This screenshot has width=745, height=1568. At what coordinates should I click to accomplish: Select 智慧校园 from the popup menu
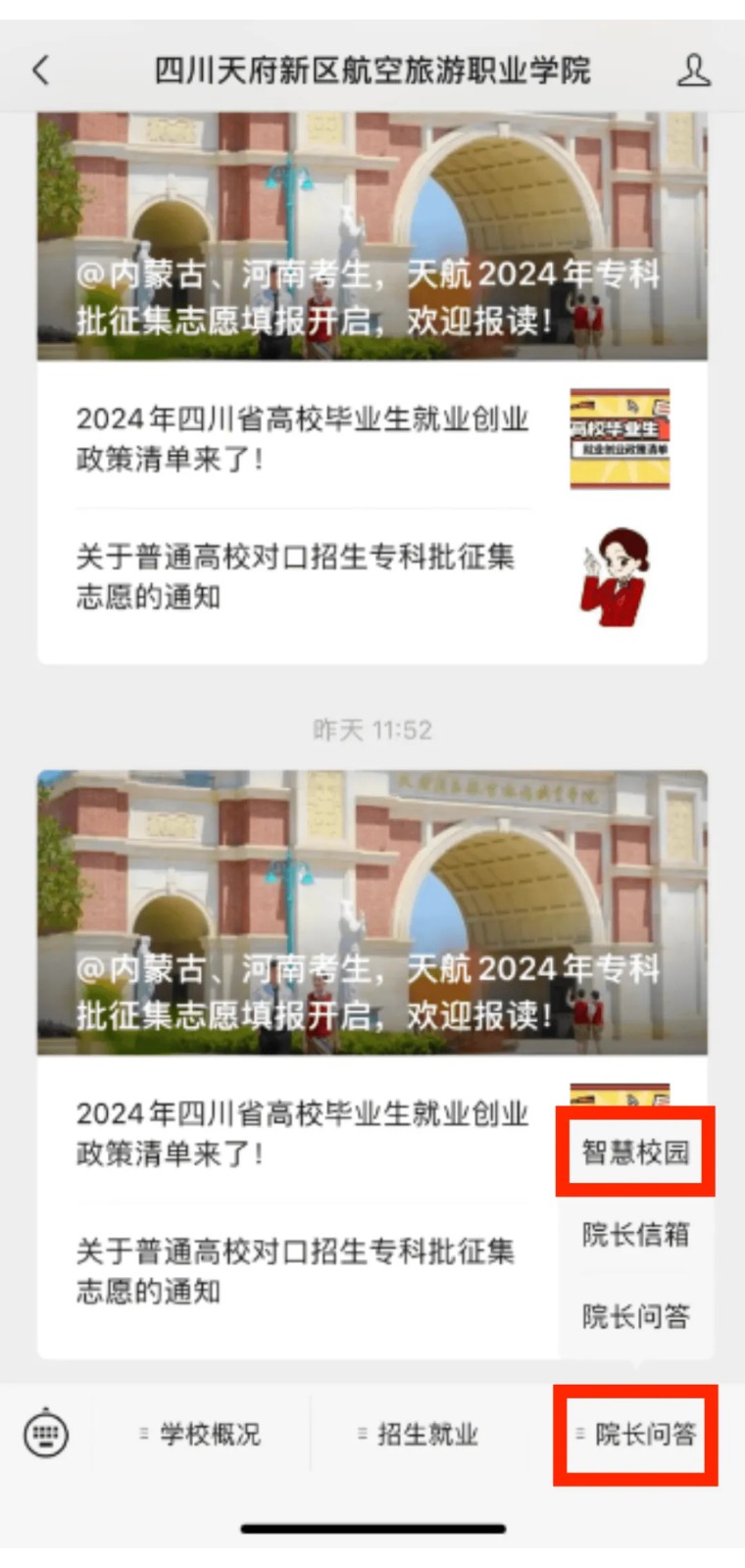pos(636,1151)
